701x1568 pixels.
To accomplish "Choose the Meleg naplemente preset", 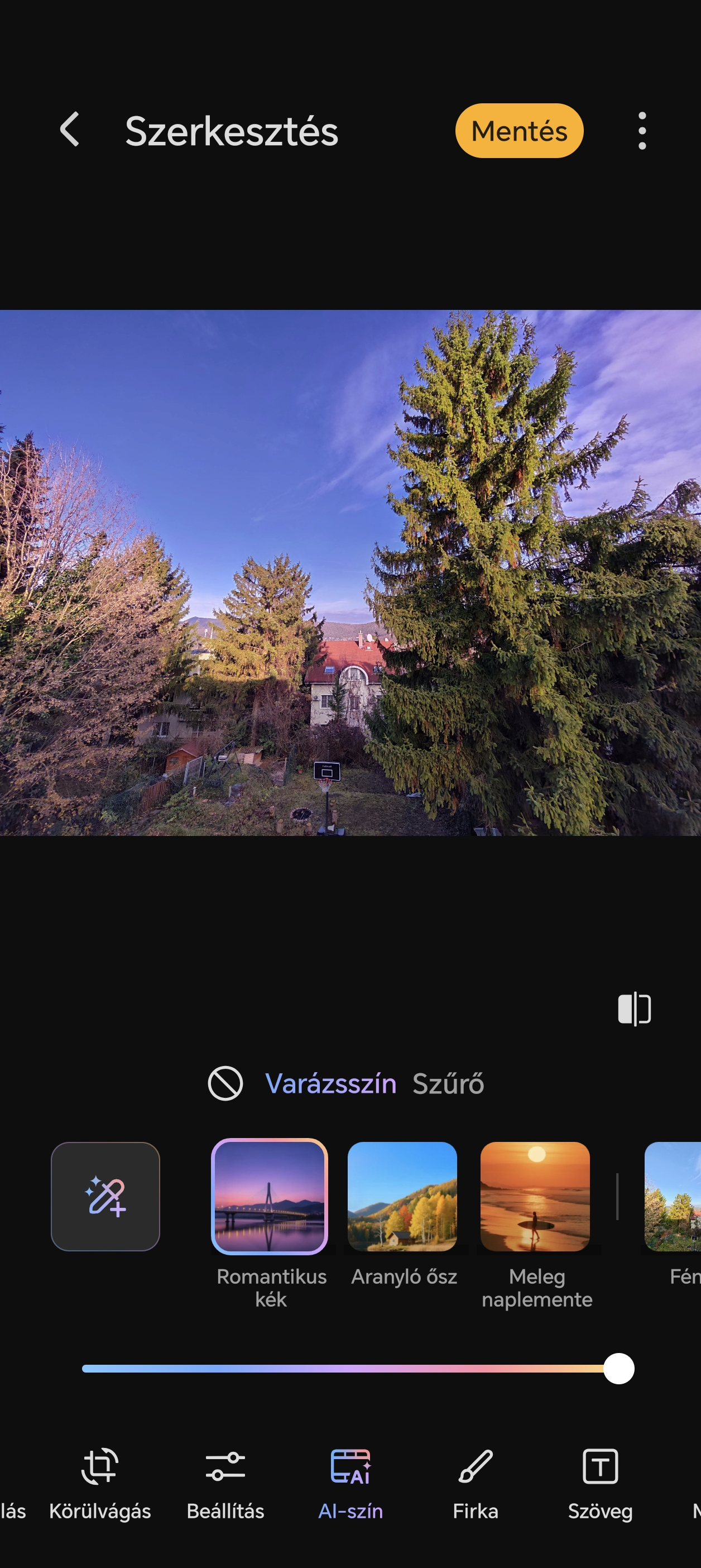I will pyautogui.click(x=535, y=1196).
